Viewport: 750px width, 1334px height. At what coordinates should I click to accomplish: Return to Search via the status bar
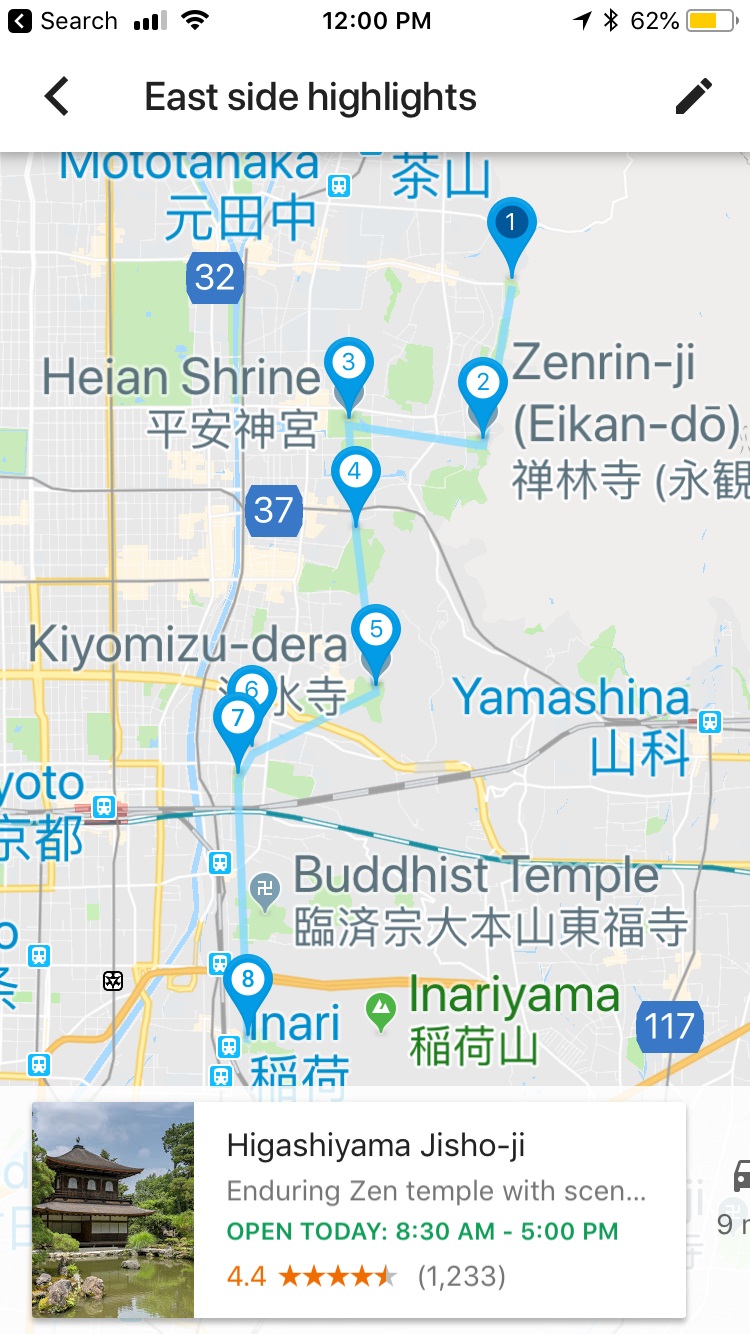pos(62,21)
